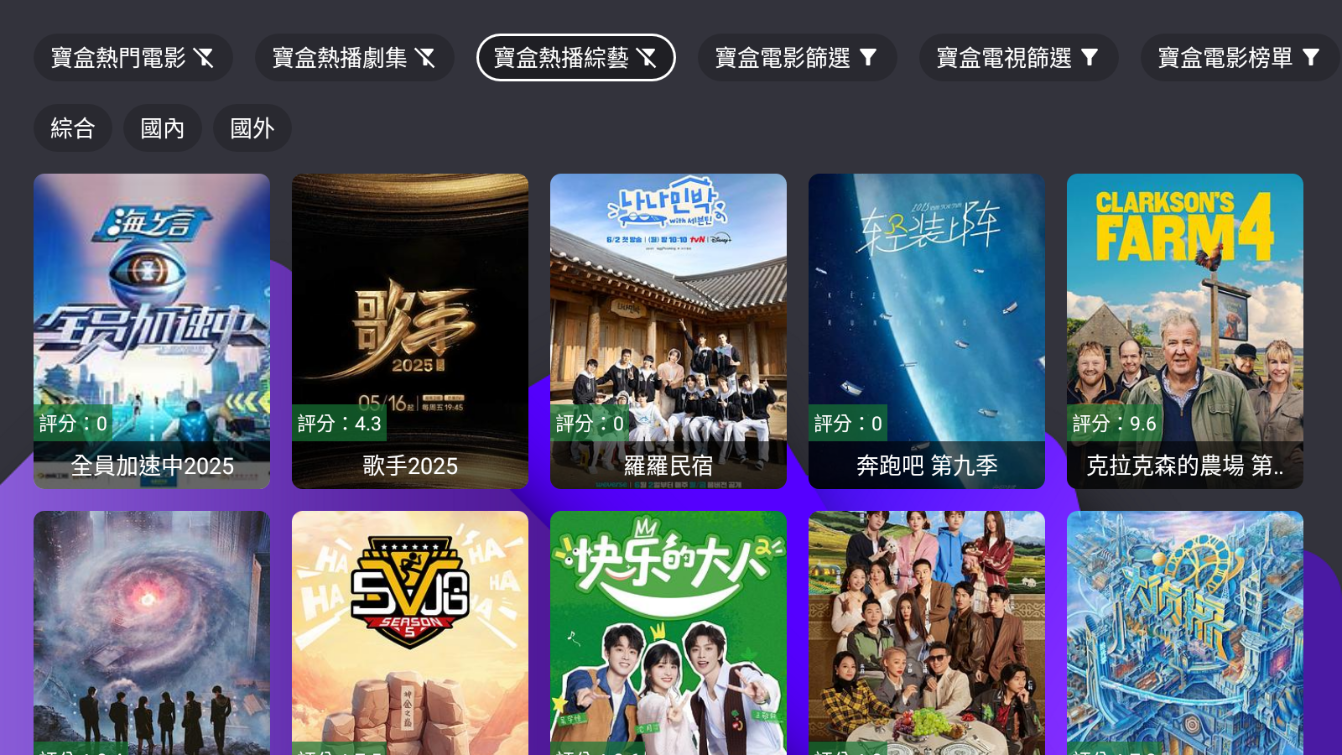Viewport: 1342px width, 755px height.
Task: Open the 歌手2025 show card
Action: pyautogui.click(x=410, y=330)
